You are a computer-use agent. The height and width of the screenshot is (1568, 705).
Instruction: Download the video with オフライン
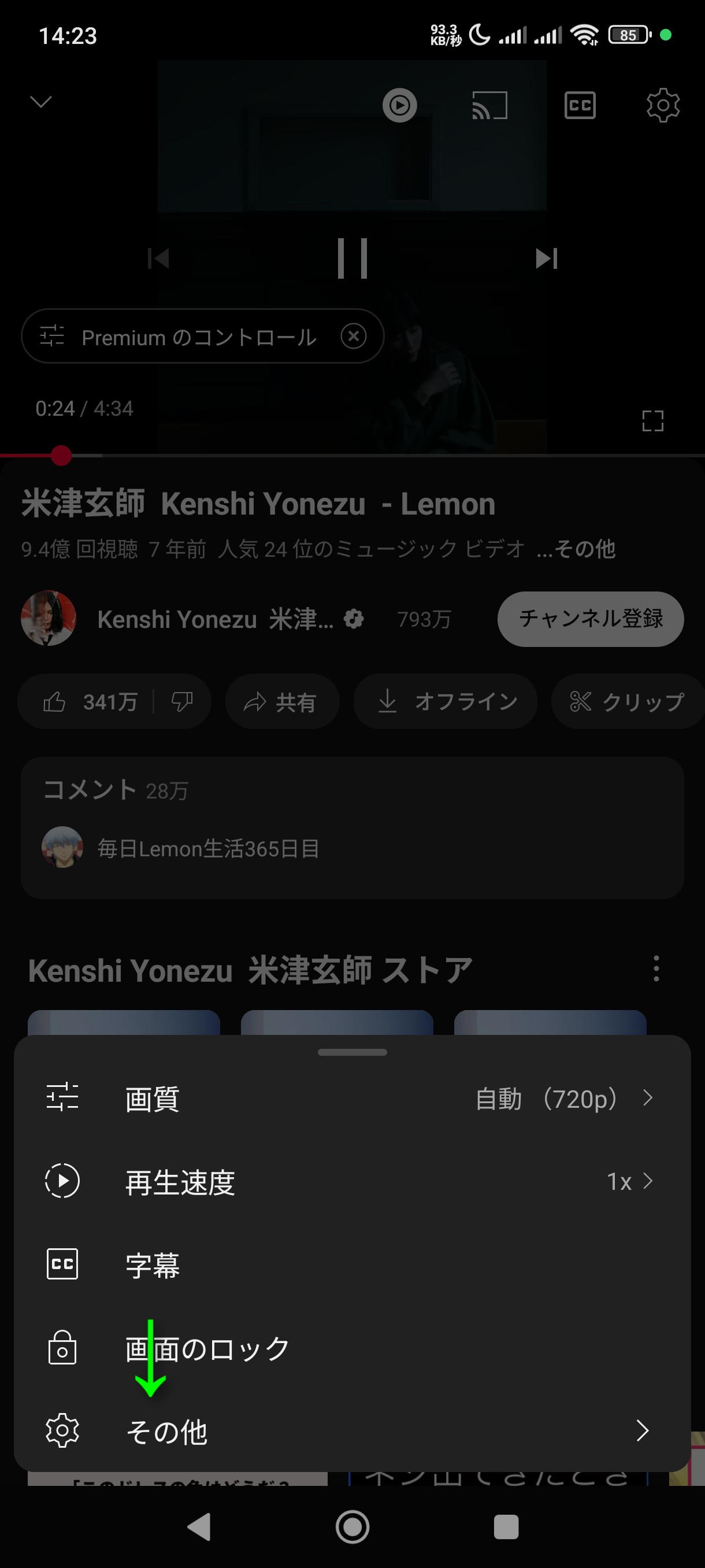click(446, 702)
